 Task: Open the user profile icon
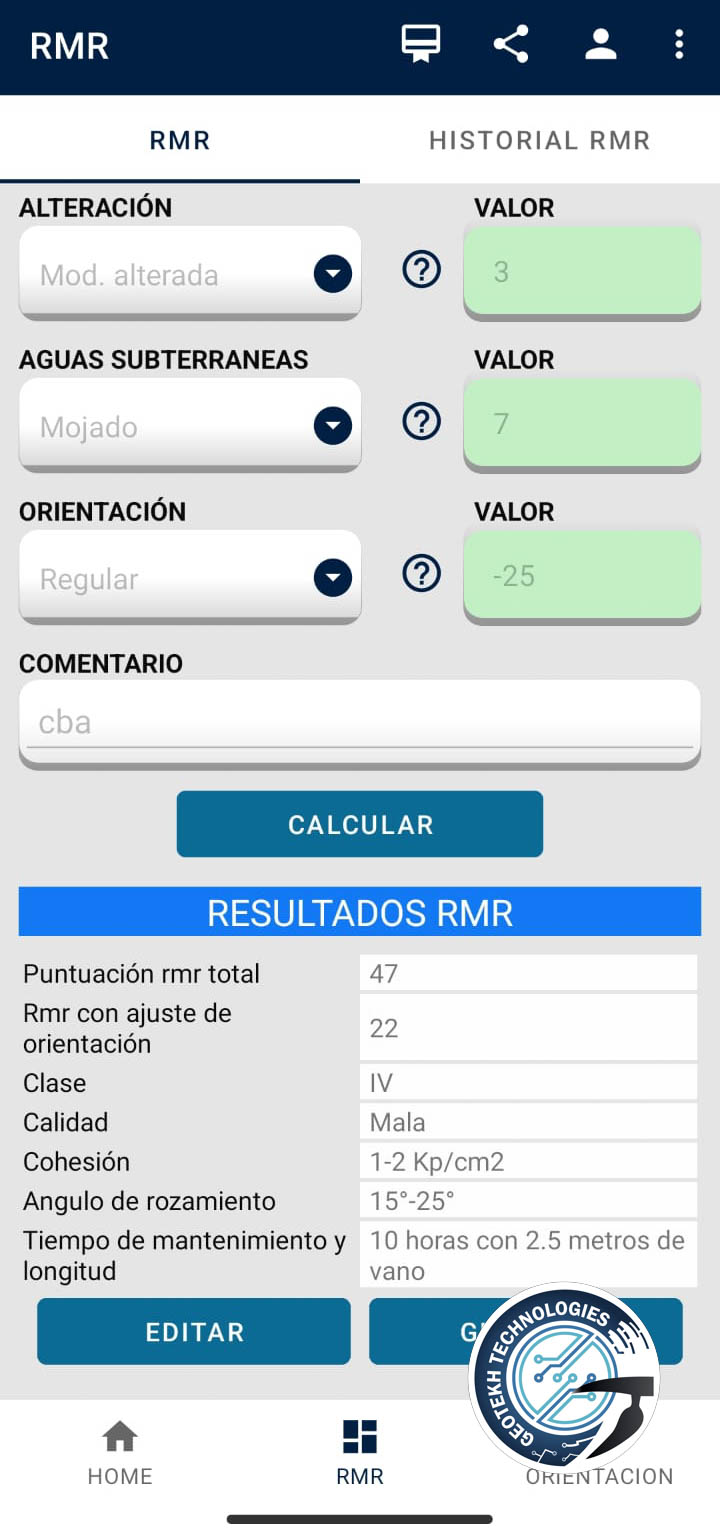tap(600, 44)
